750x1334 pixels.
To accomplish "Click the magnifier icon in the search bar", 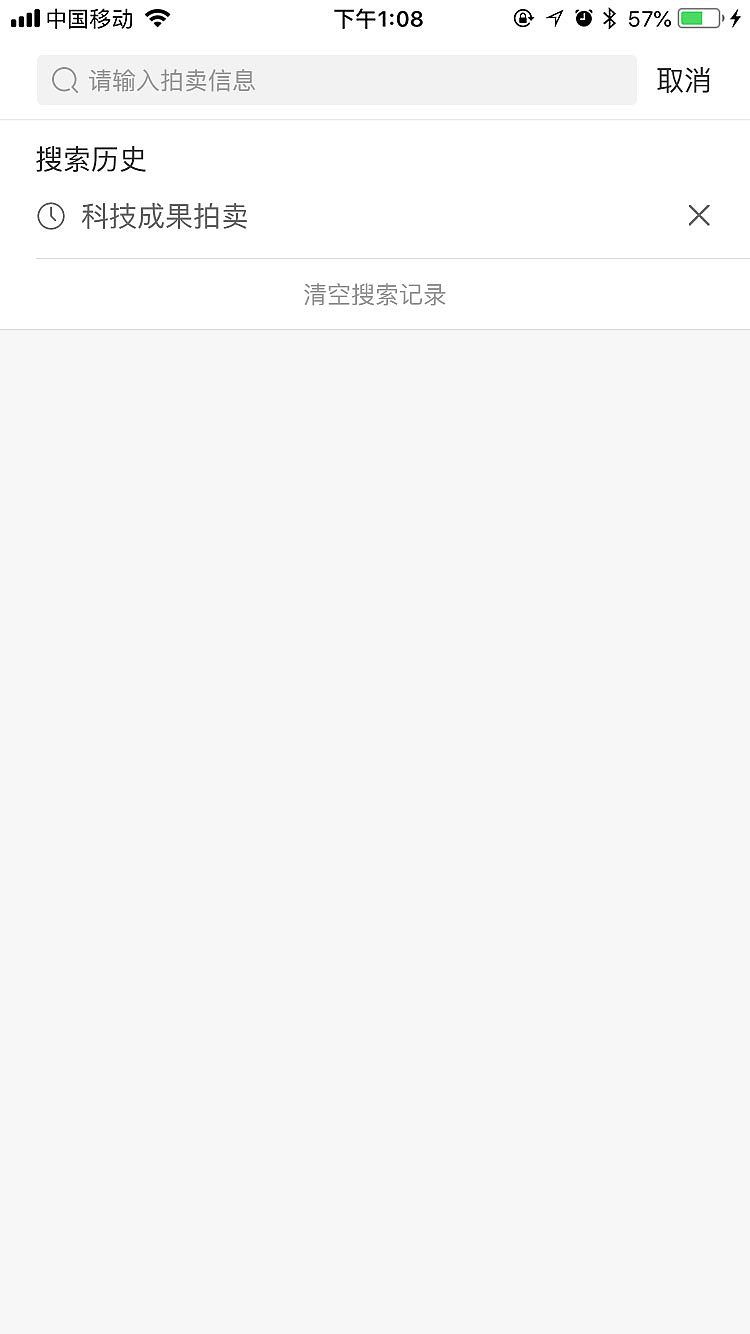I will tap(64, 80).
